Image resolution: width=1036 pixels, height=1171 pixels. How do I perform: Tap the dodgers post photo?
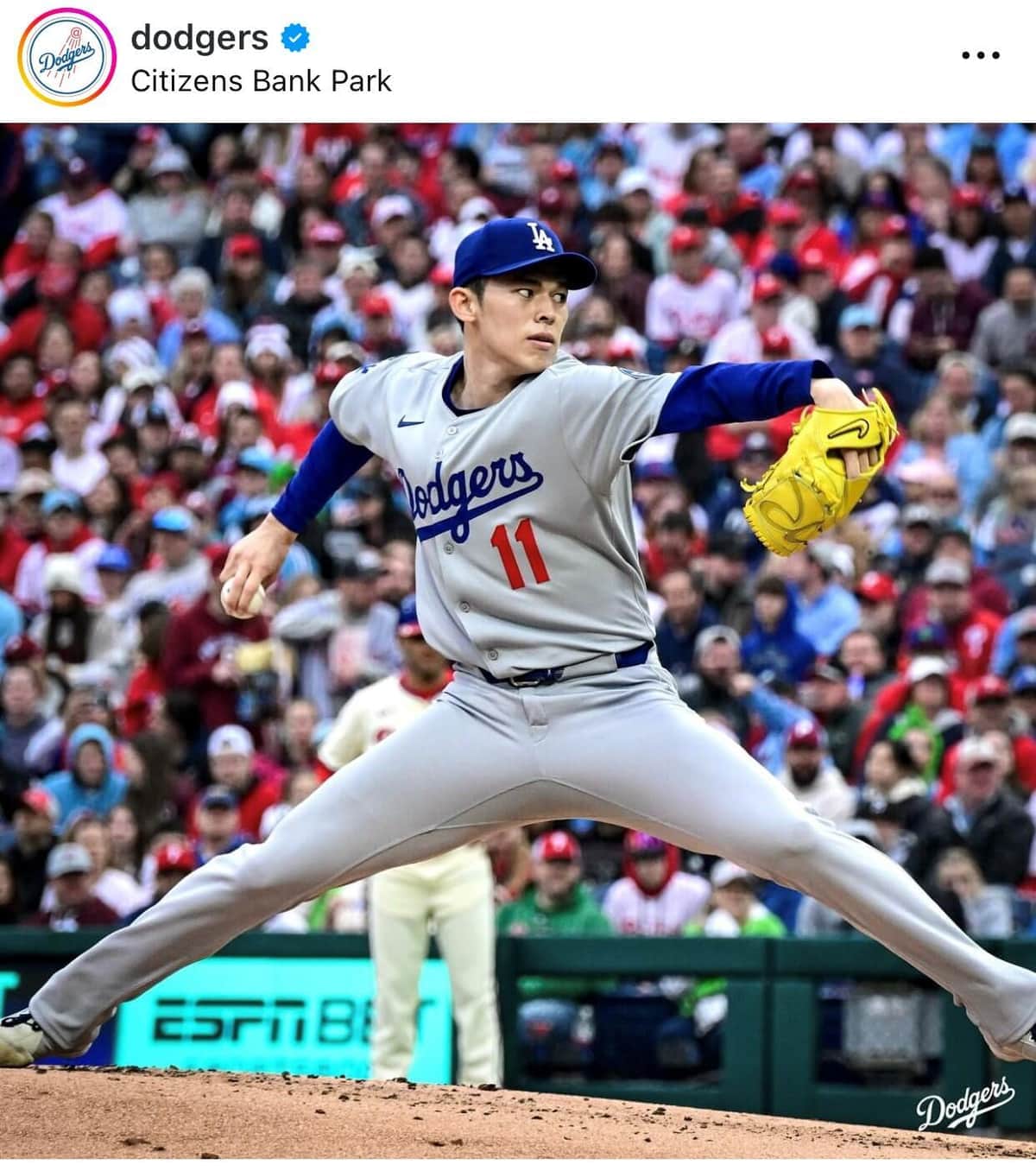pyautogui.click(x=518, y=639)
